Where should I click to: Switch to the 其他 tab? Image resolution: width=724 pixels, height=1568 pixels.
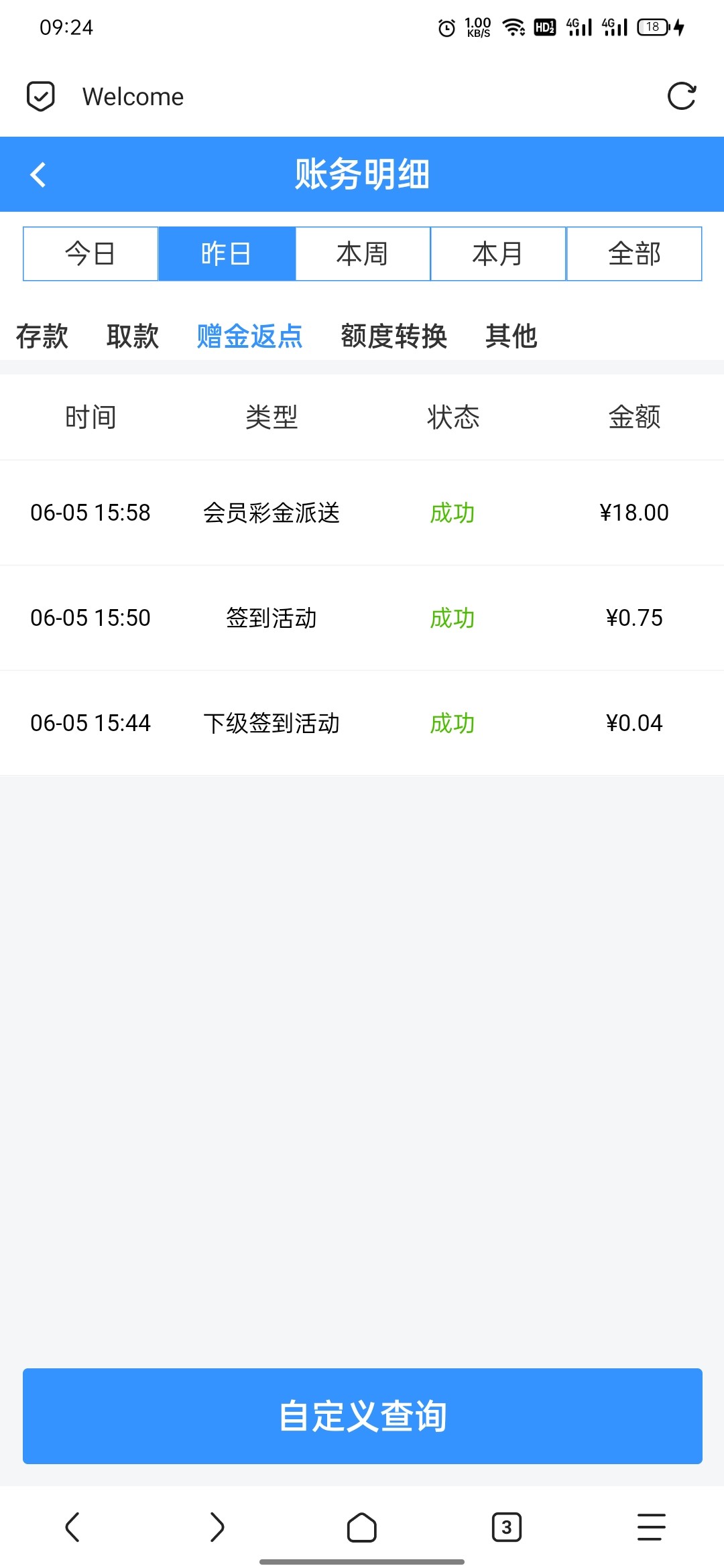(511, 336)
